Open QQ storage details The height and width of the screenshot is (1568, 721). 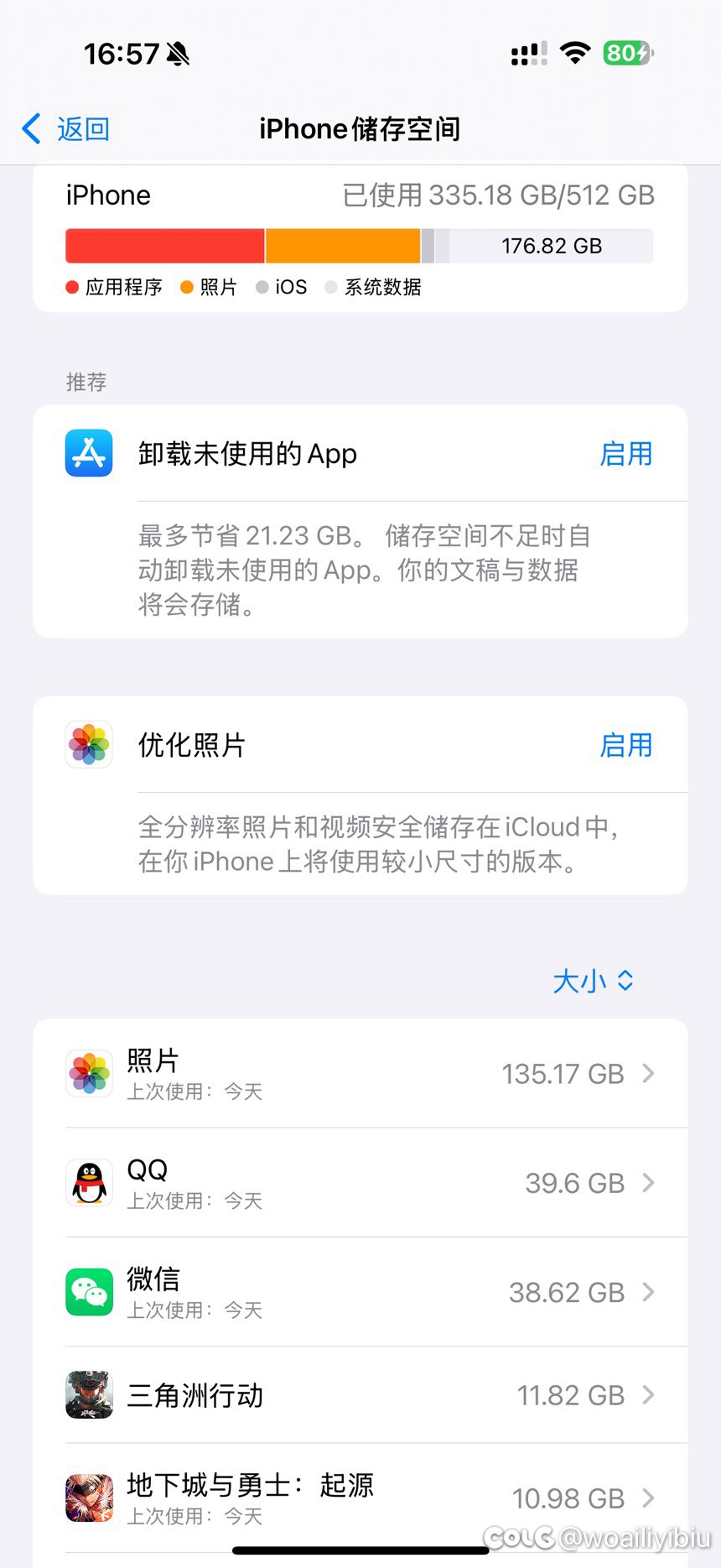[x=360, y=1183]
